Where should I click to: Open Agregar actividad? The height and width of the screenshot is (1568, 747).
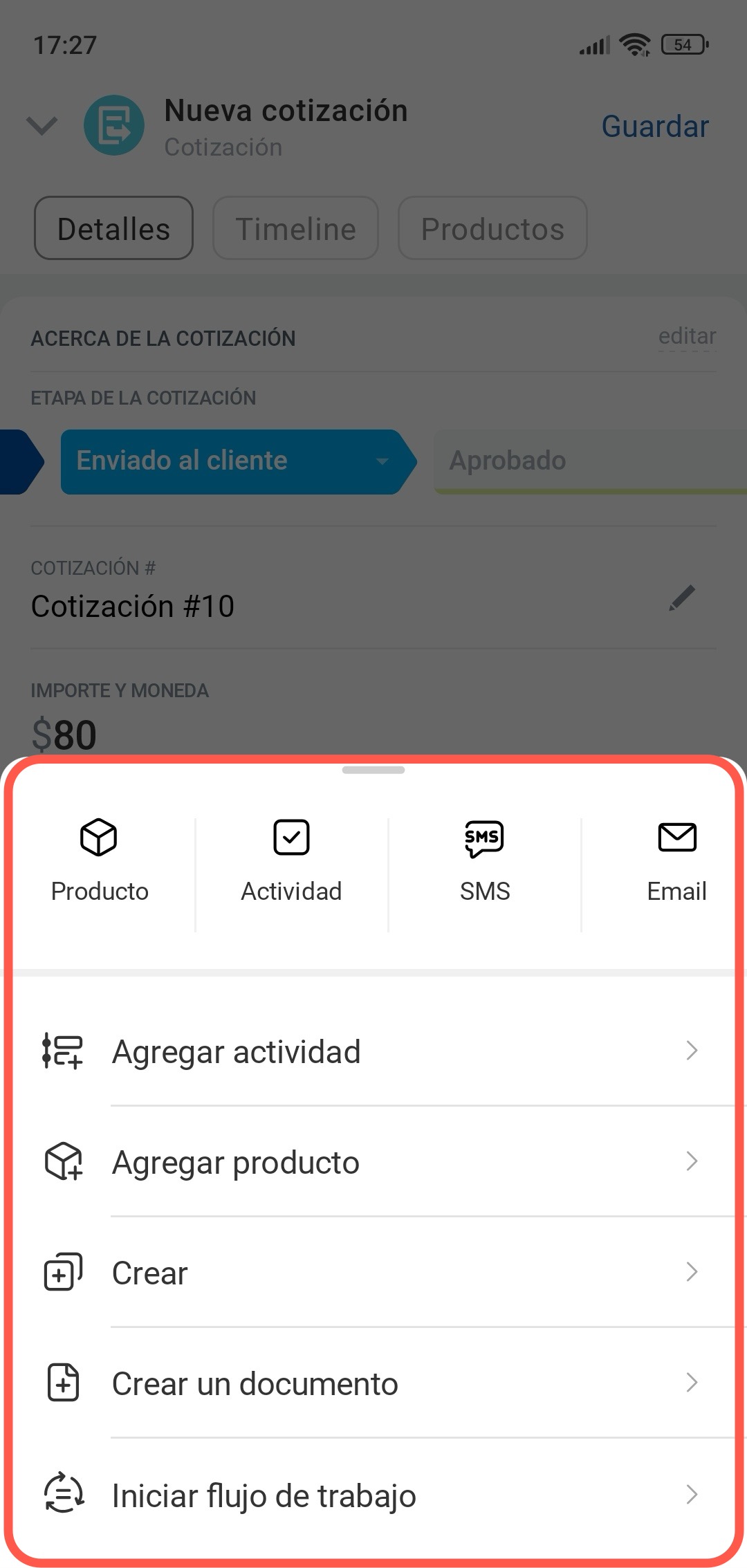[x=373, y=1051]
